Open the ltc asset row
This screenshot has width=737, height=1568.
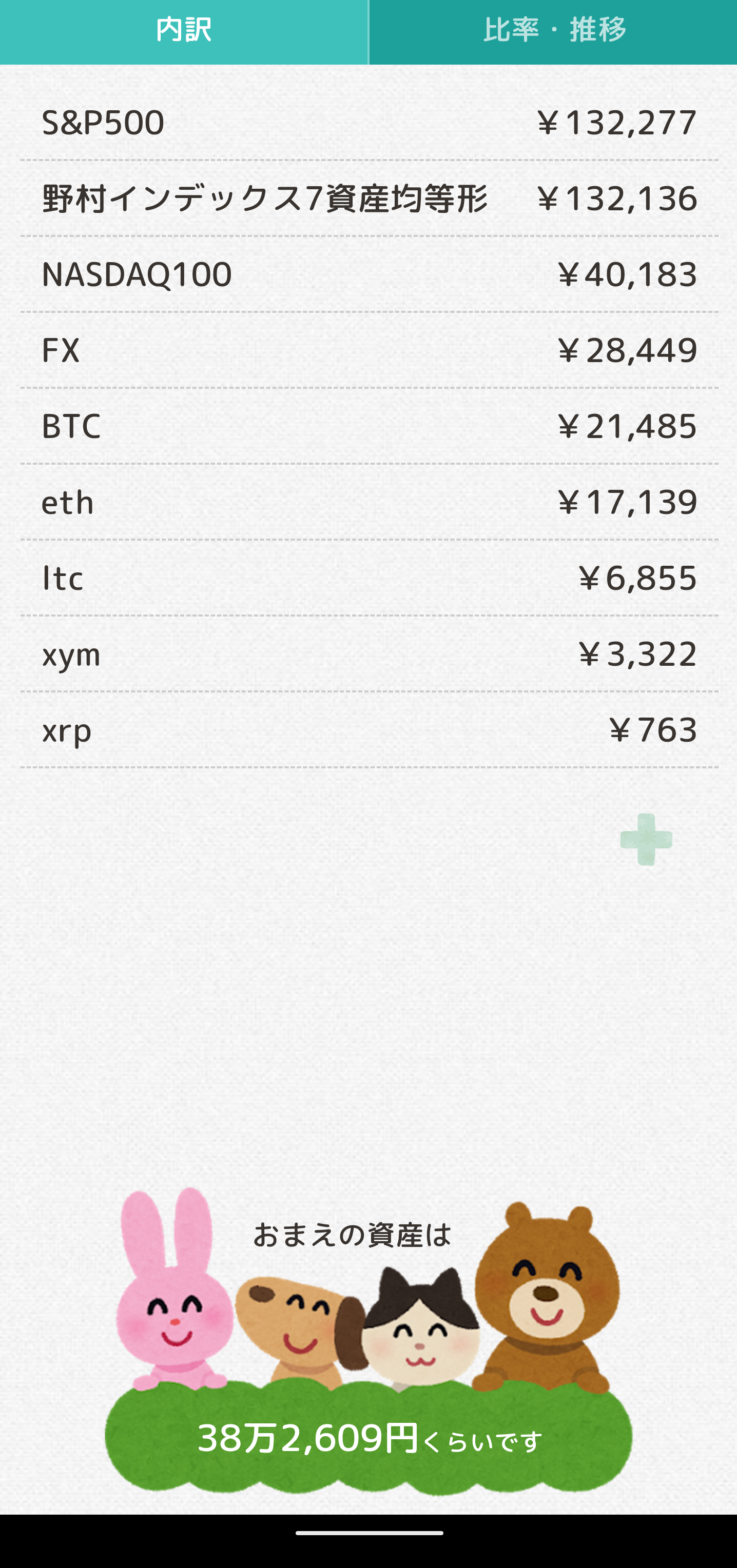pyautogui.click(x=368, y=578)
